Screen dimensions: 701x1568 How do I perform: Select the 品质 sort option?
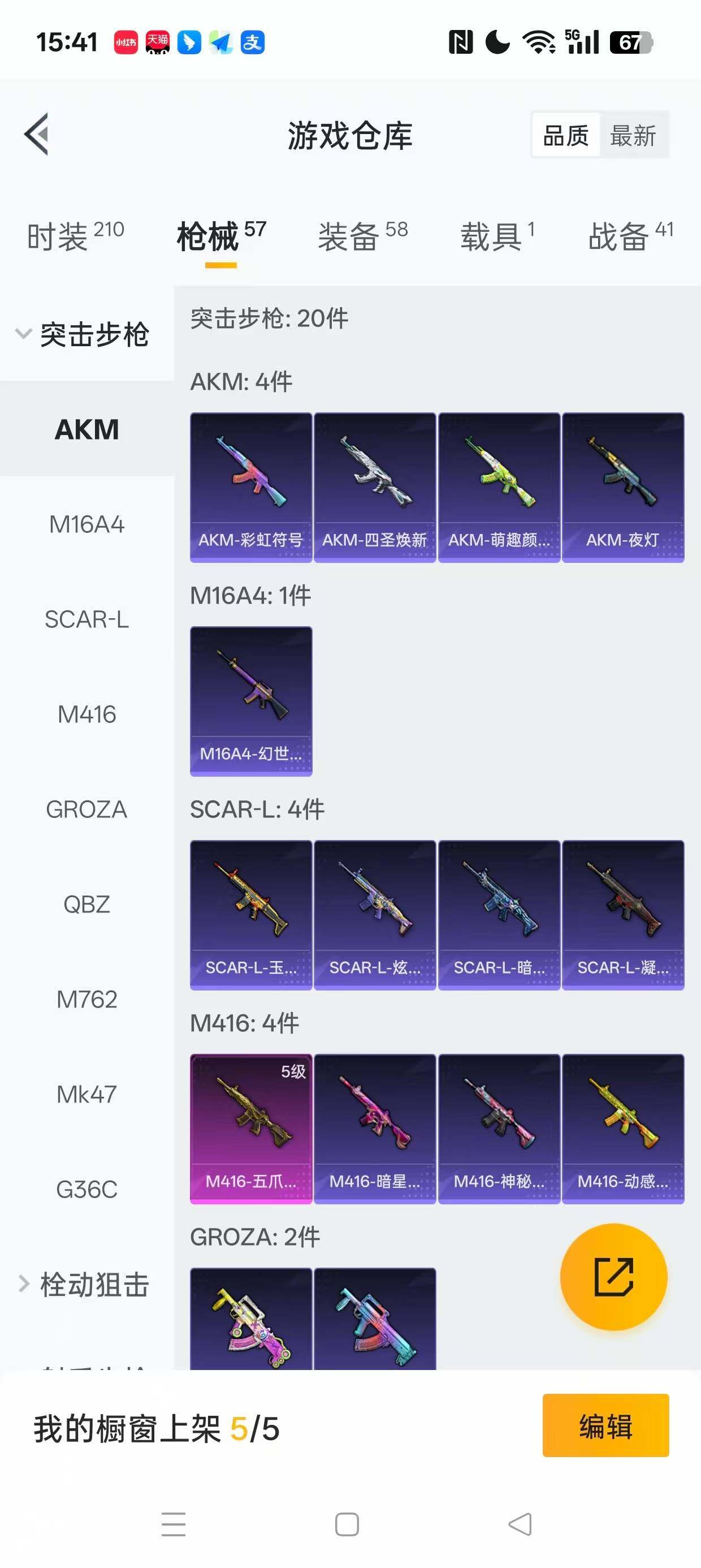tap(566, 135)
